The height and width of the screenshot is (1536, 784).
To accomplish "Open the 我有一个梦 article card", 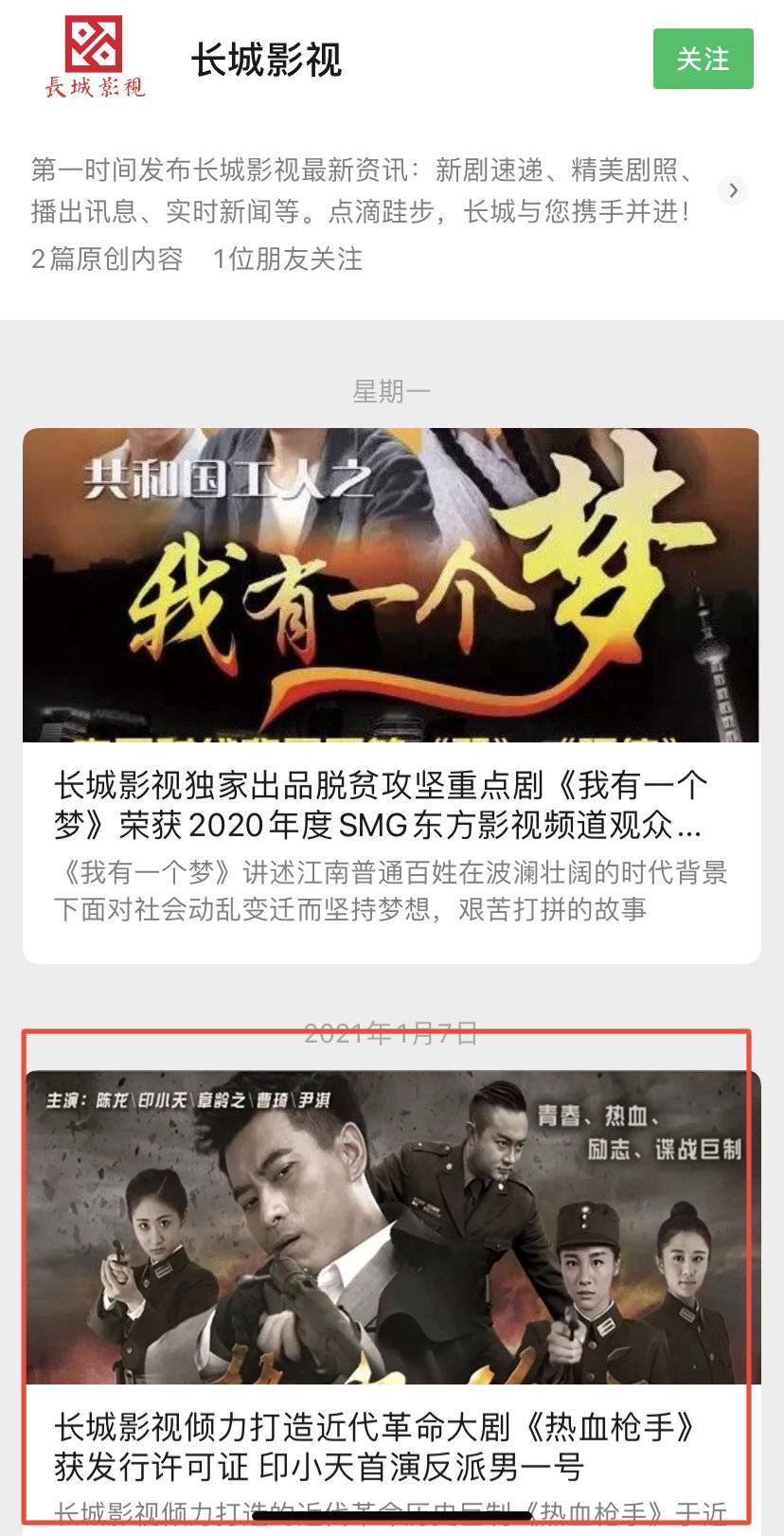I will pyautogui.click(x=391, y=695).
